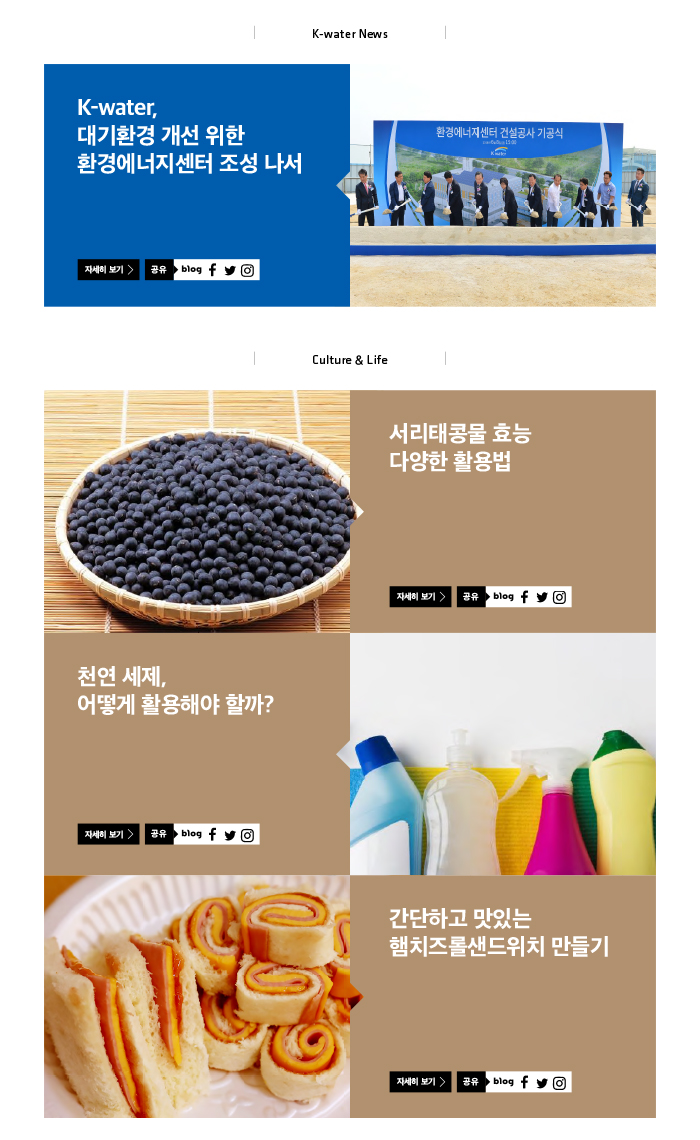Open 자세히 보기 for 햄치즈롤샌드위치 article
Viewport: 700px width, 1140px height.
pos(420,1082)
